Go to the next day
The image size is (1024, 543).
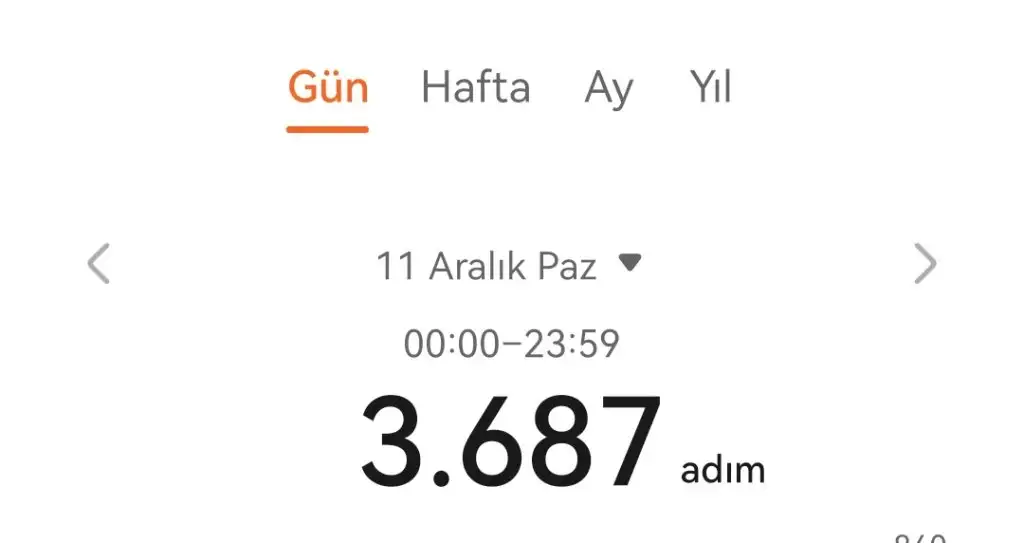tap(925, 264)
